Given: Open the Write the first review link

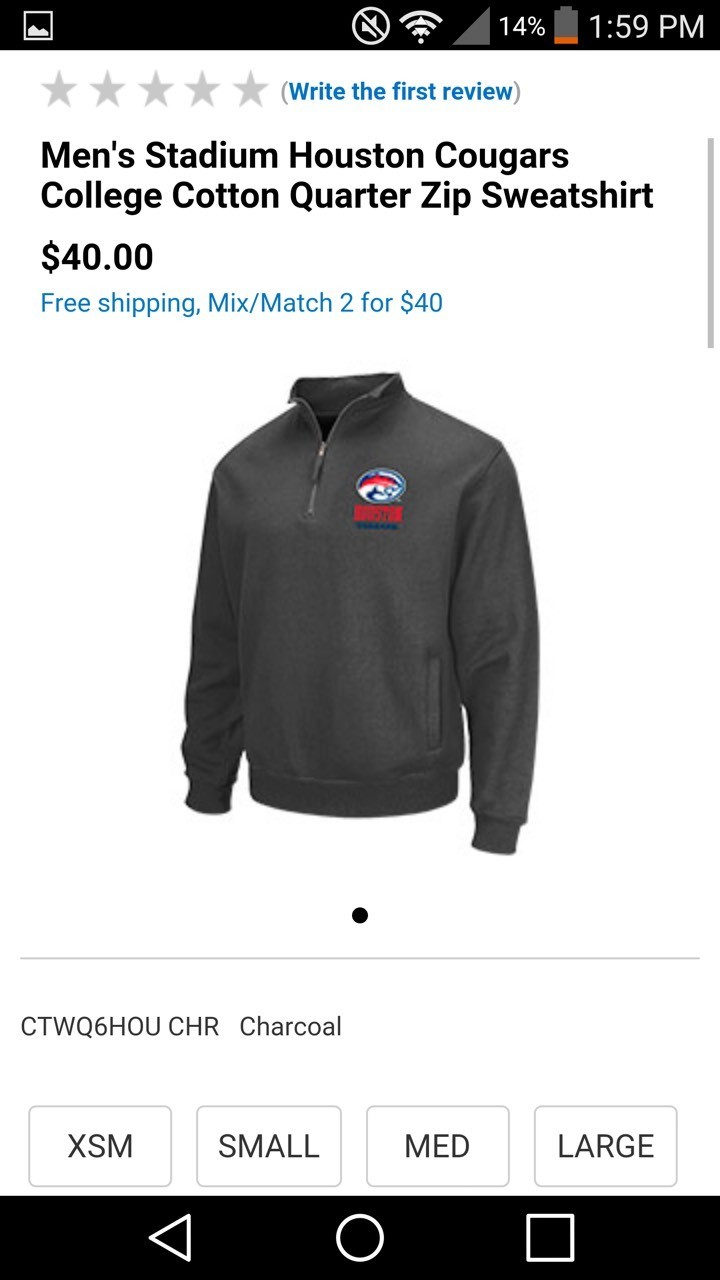Looking at the screenshot, I should pos(401,92).
